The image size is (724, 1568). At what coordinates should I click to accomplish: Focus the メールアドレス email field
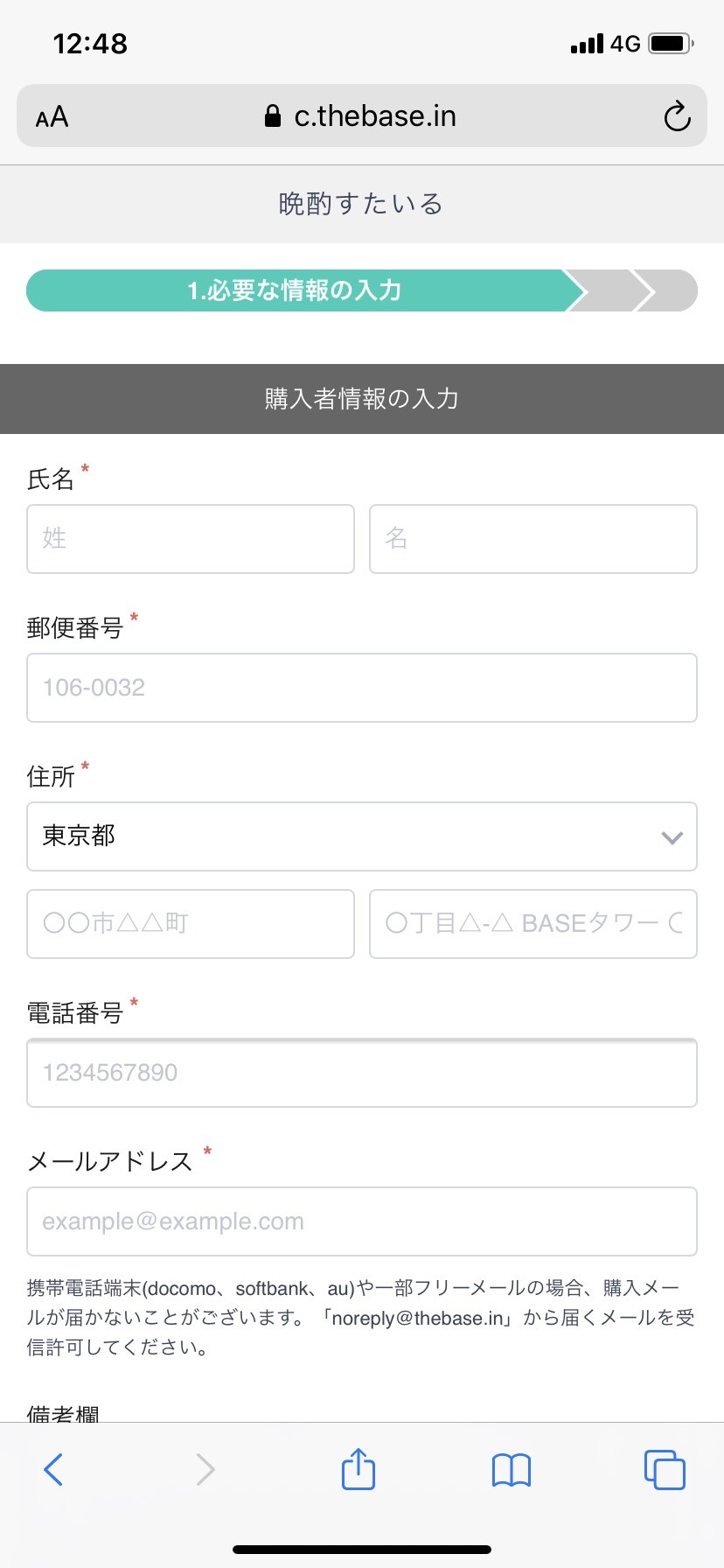(x=362, y=1221)
